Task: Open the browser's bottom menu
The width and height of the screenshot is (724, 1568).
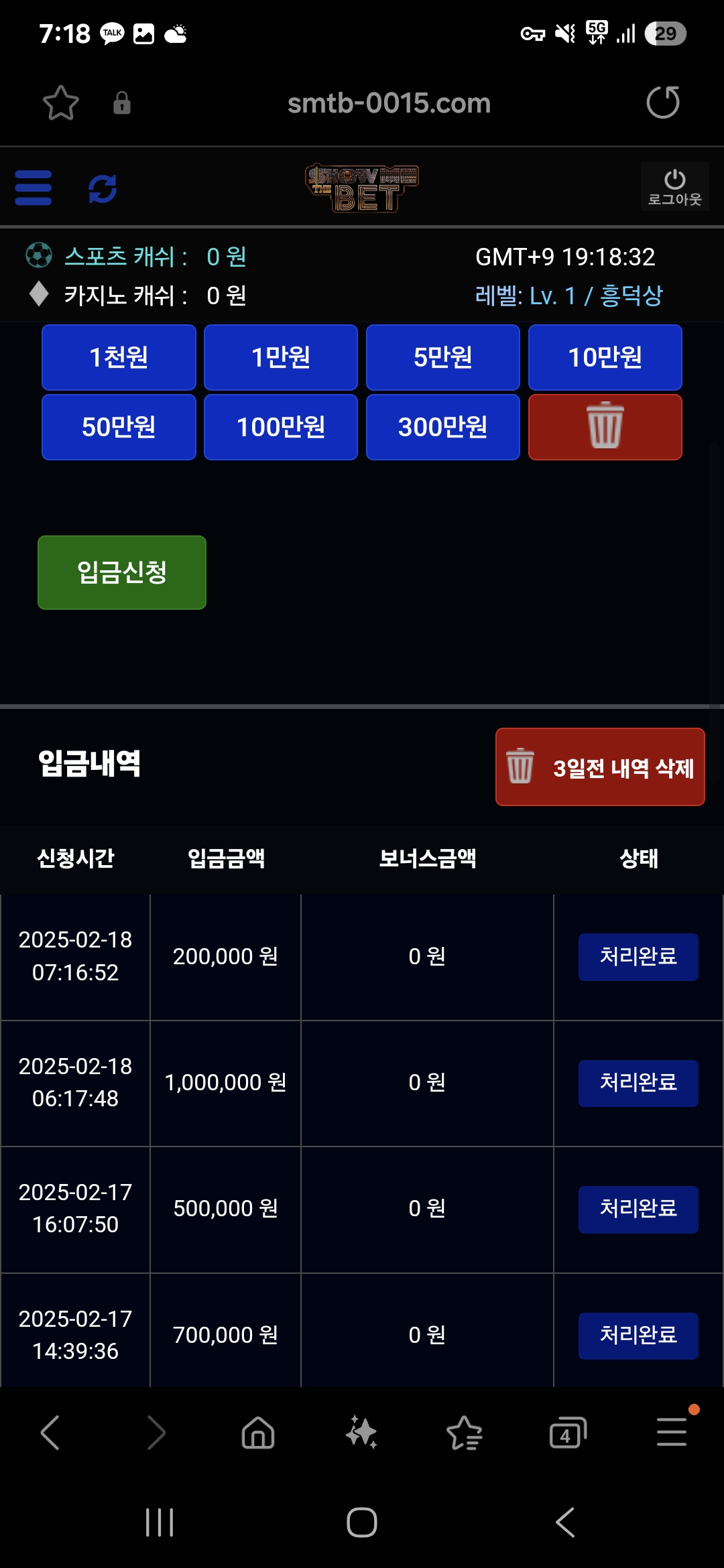Action: 672,1432
